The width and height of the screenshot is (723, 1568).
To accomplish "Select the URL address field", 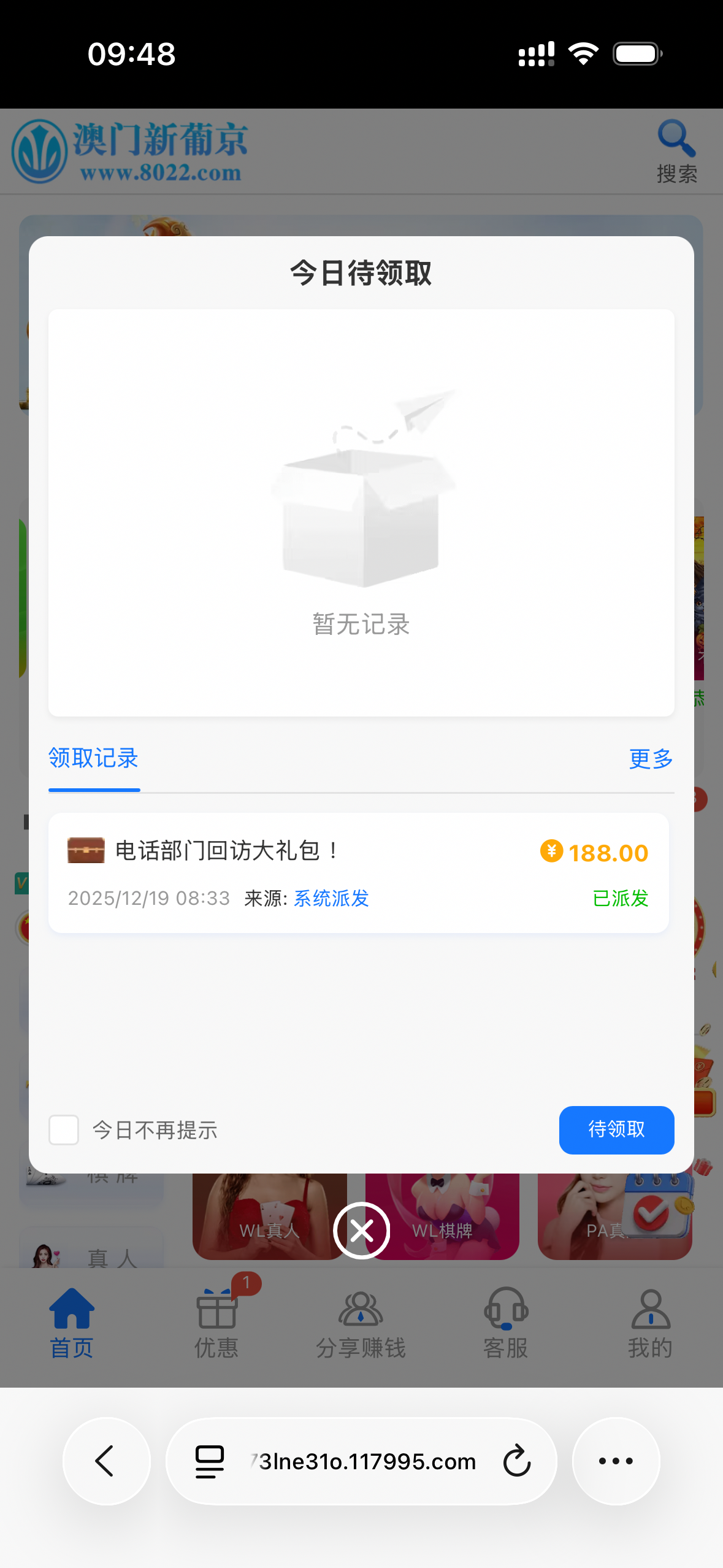I will [x=362, y=1461].
